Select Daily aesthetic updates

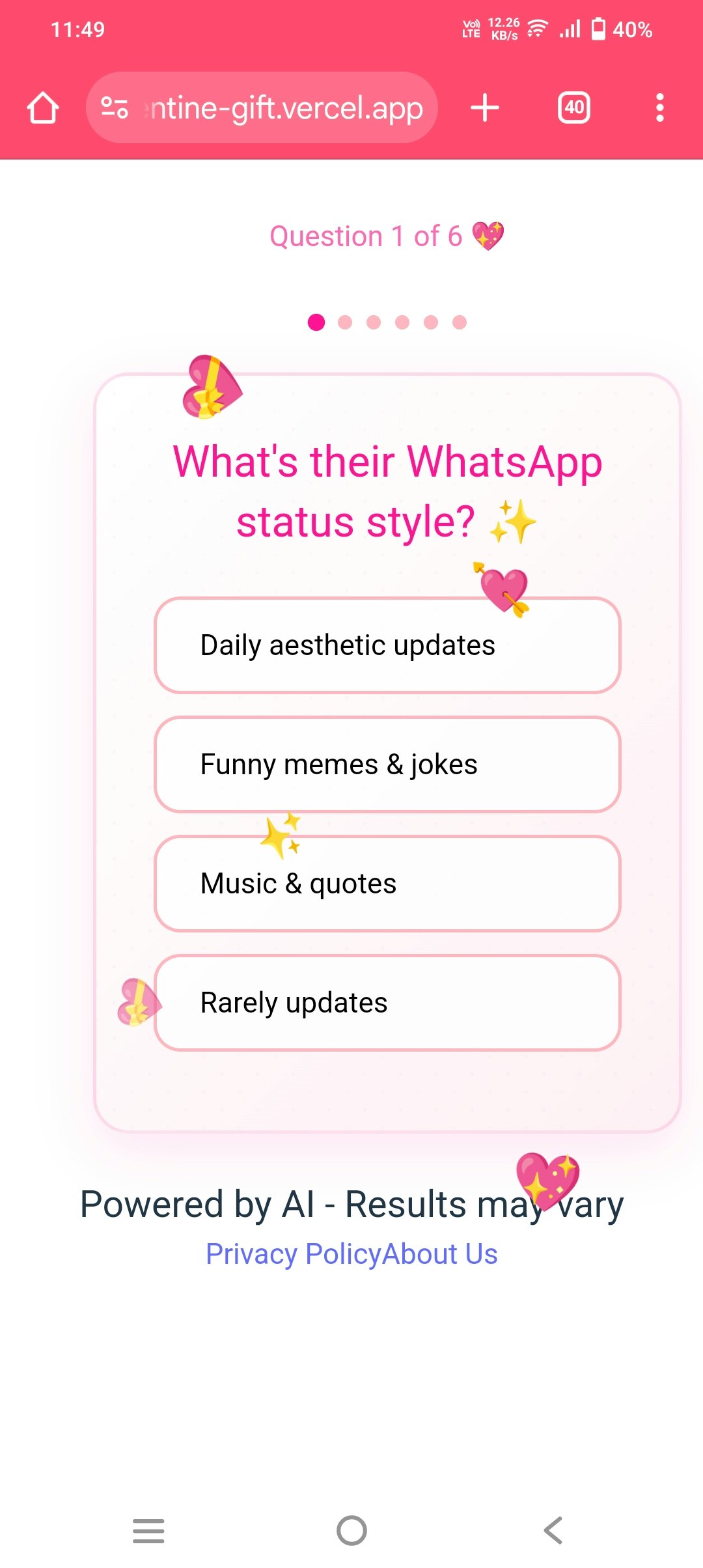click(x=387, y=645)
